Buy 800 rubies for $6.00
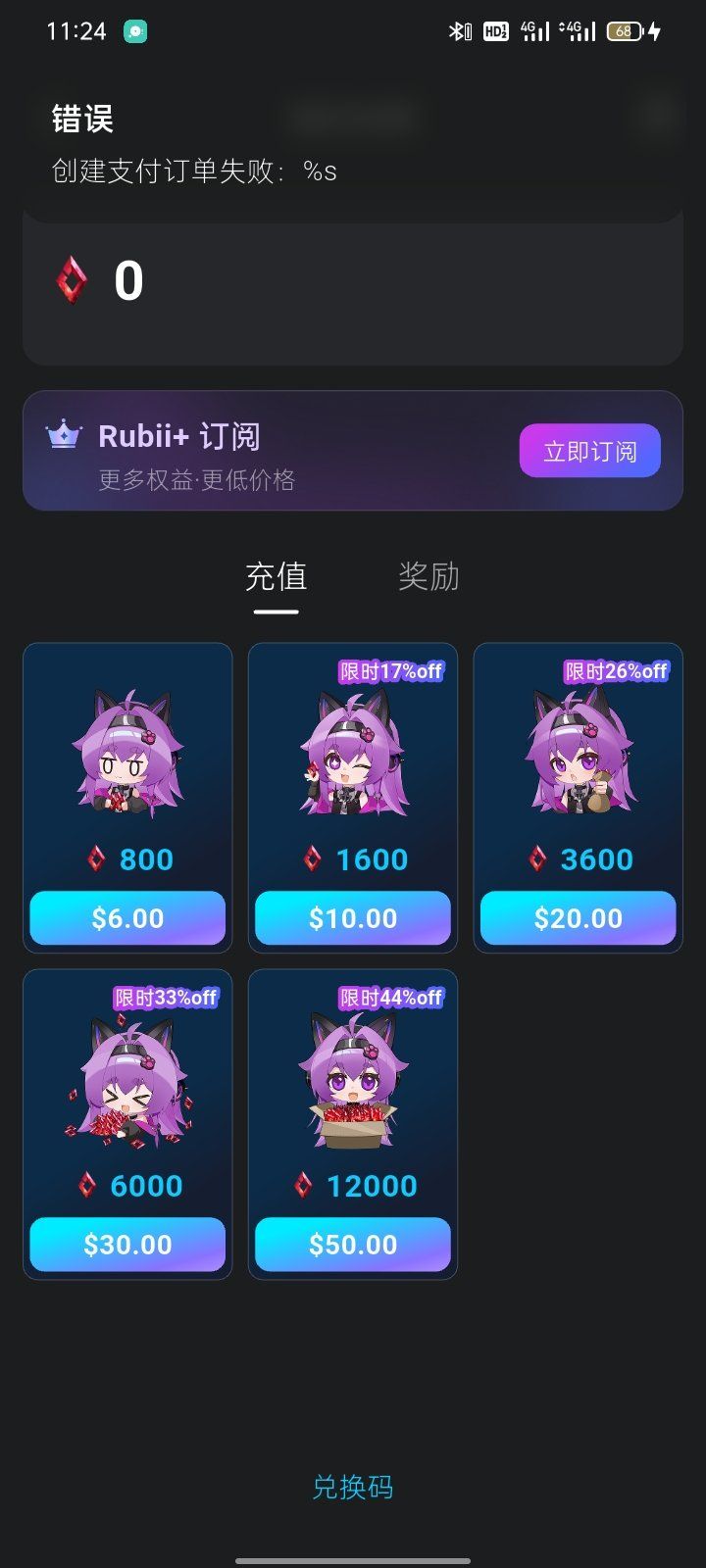The height and width of the screenshot is (1568, 706). 127,918
